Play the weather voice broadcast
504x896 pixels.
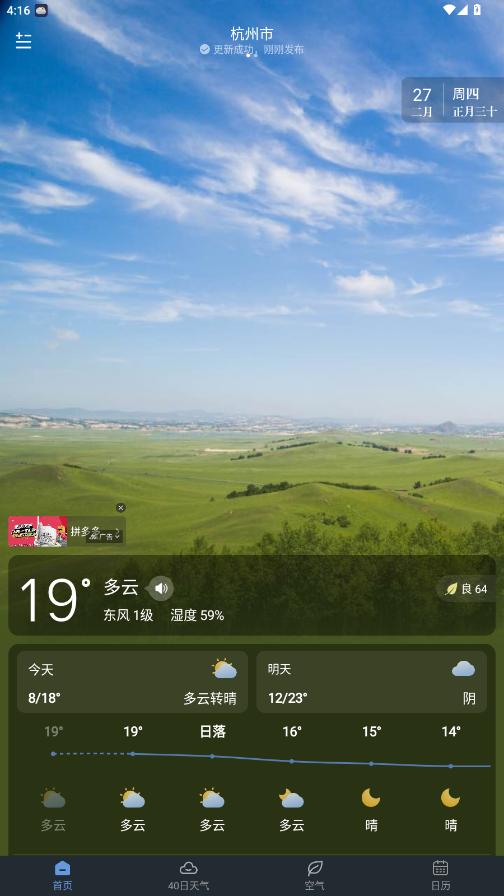pyautogui.click(x=161, y=588)
